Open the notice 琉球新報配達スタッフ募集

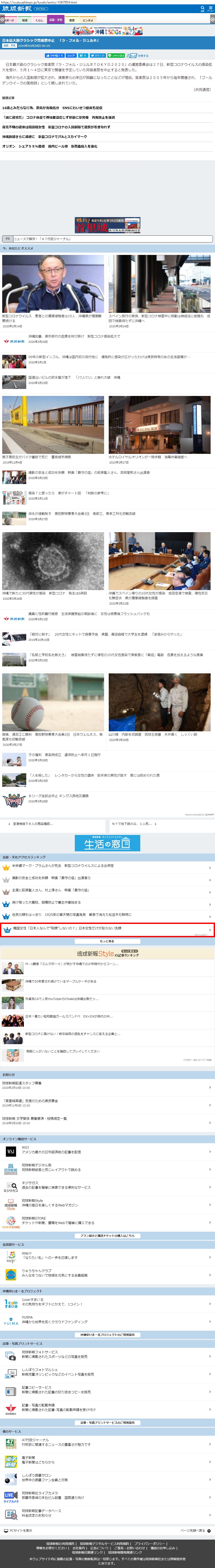point(107,1085)
